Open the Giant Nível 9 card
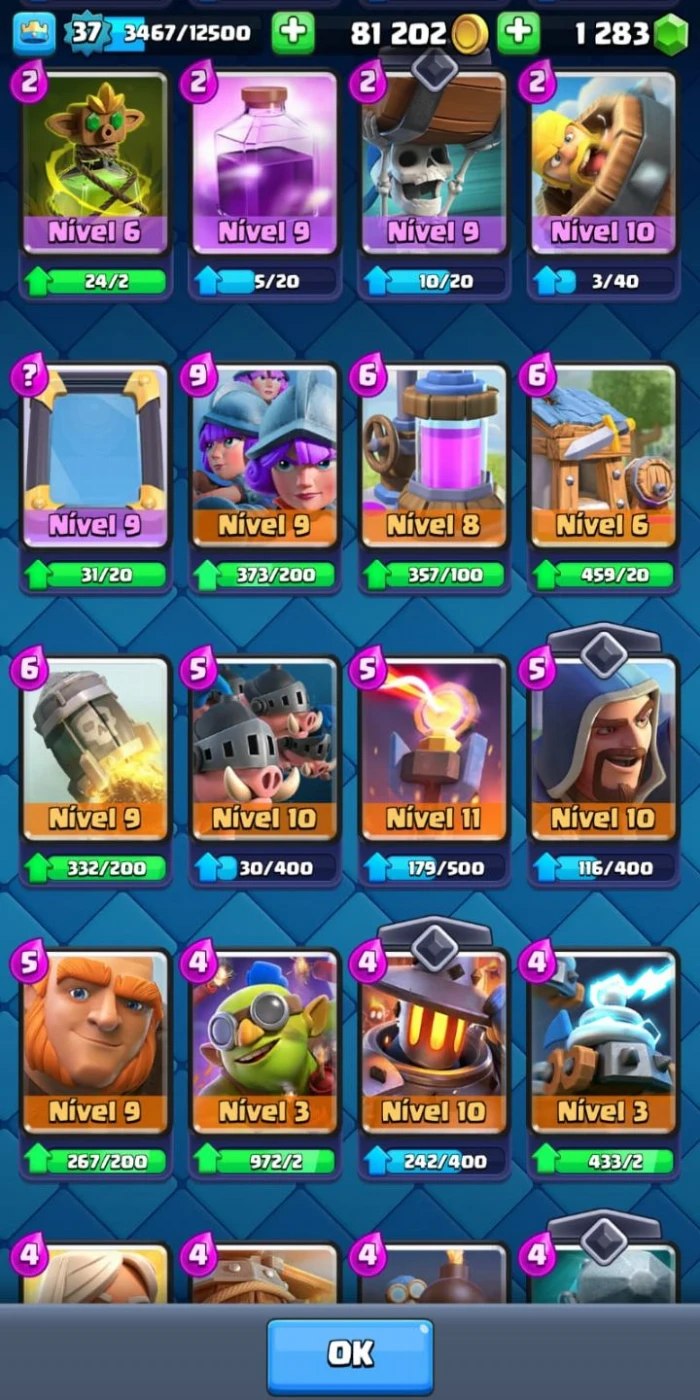The image size is (700, 1400). coord(95,1043)
